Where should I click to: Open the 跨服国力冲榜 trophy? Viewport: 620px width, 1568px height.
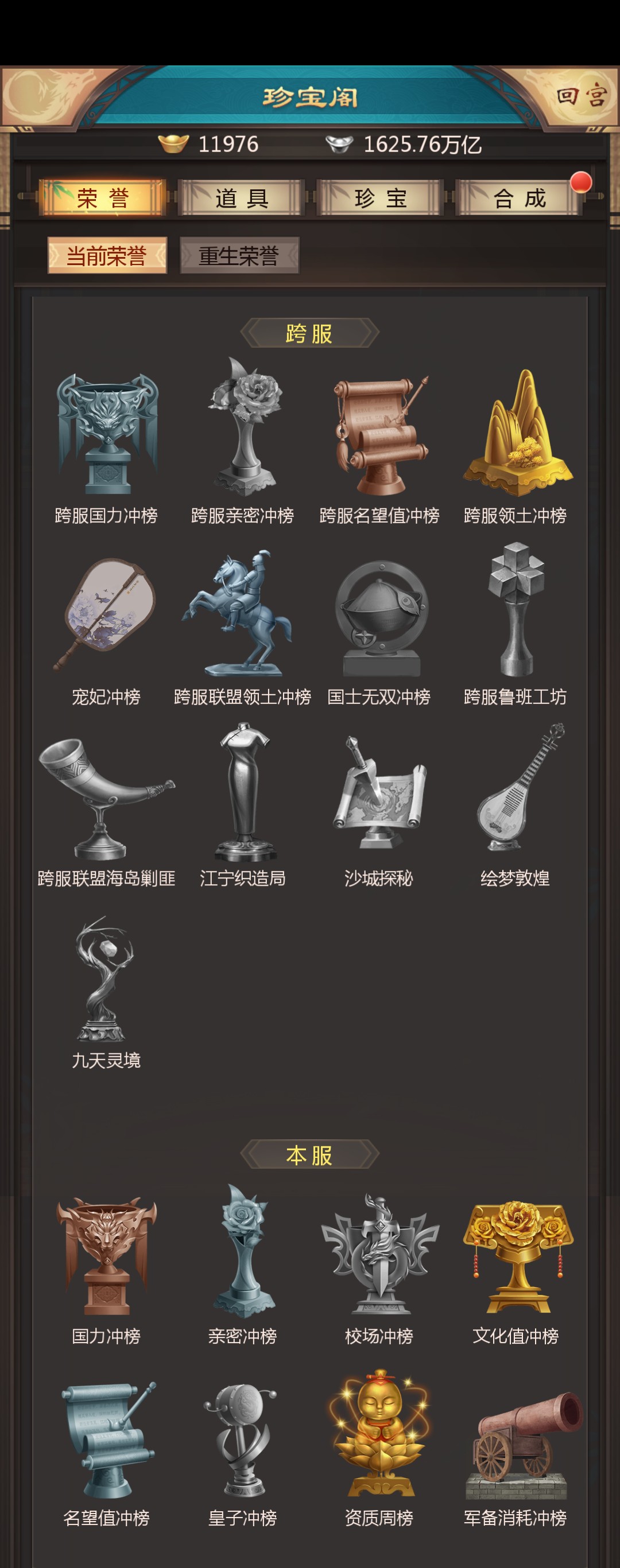click(107, 433)
